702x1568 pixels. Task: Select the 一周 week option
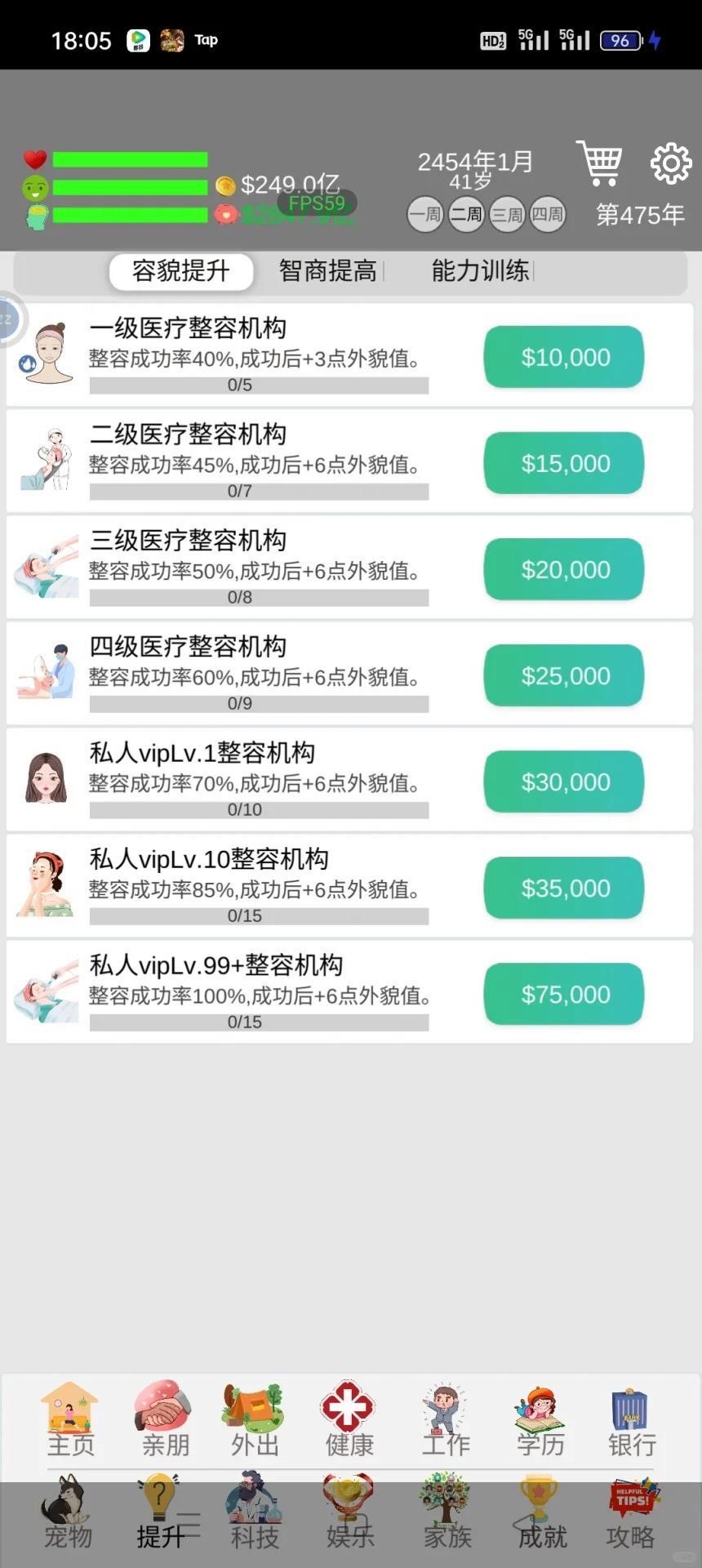click(425, 213)
